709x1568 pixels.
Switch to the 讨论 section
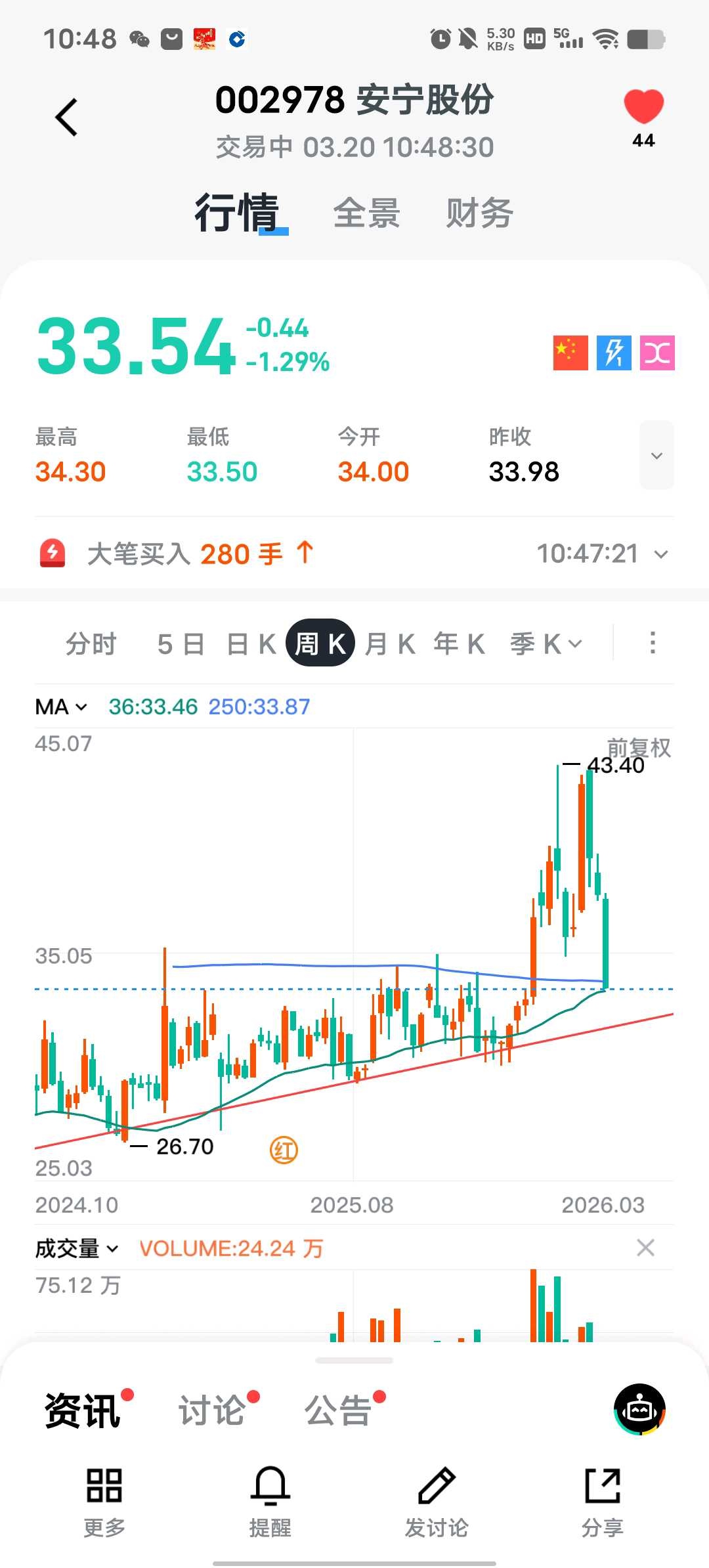[x=213, y=1410]
